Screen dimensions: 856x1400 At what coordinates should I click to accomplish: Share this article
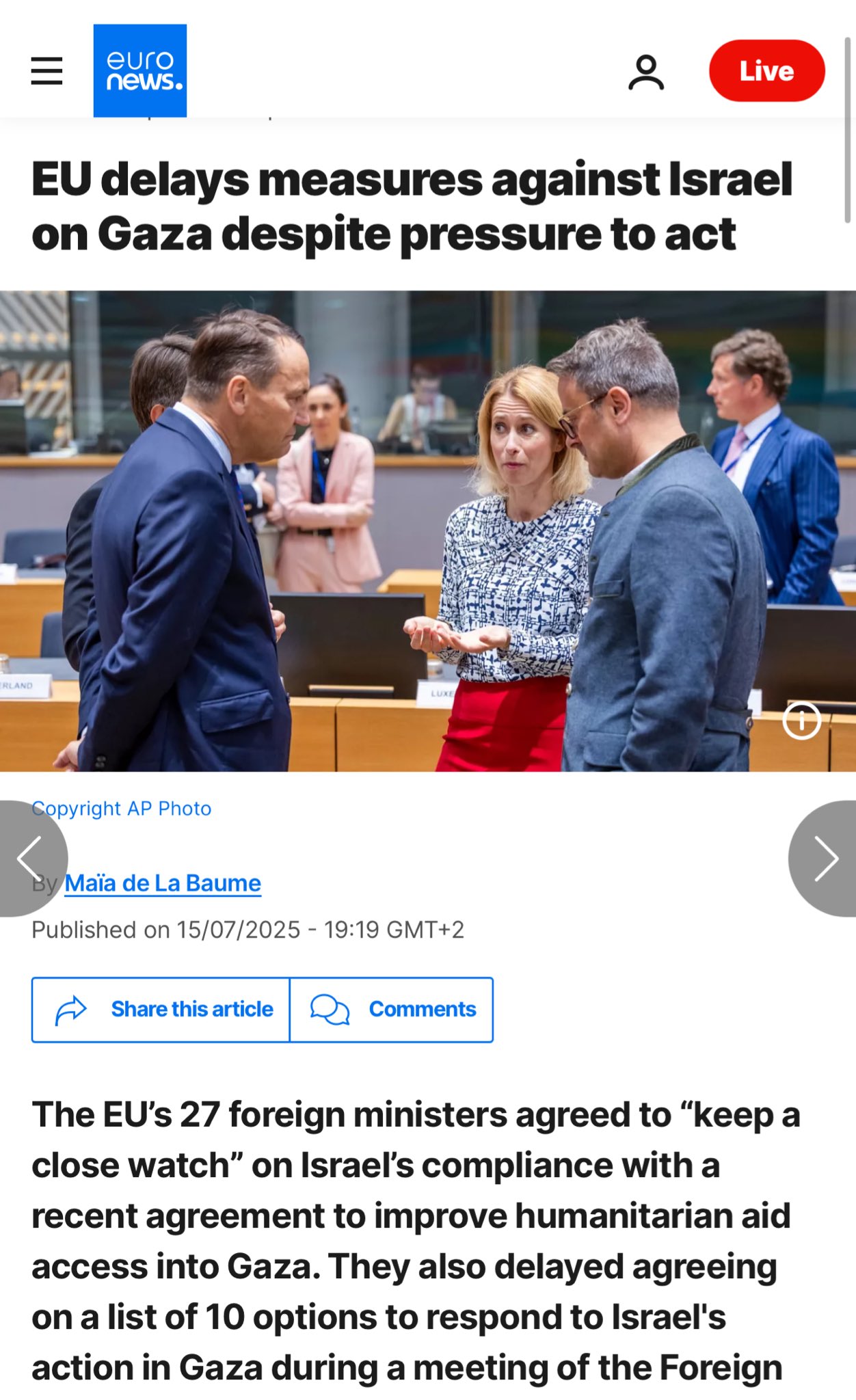point(161,1010)
